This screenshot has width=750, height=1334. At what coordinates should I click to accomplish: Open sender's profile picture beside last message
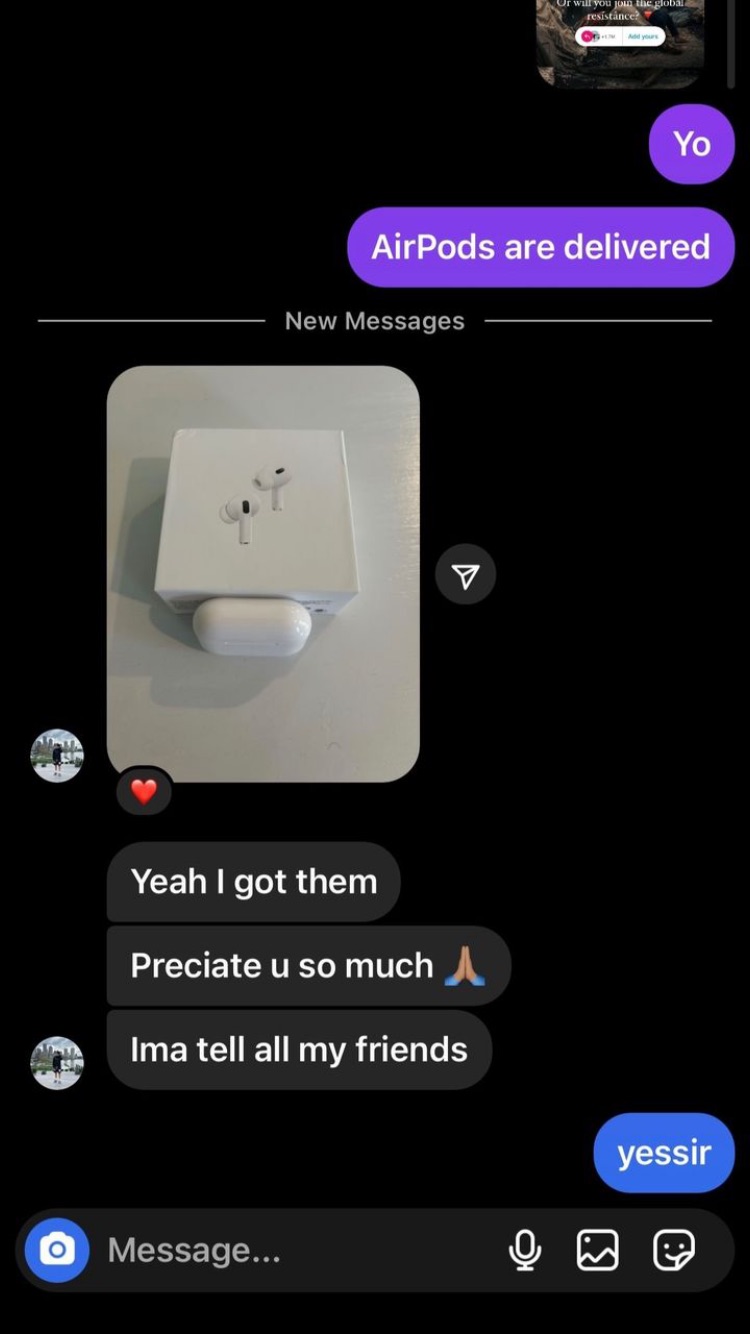point(57,1062)
